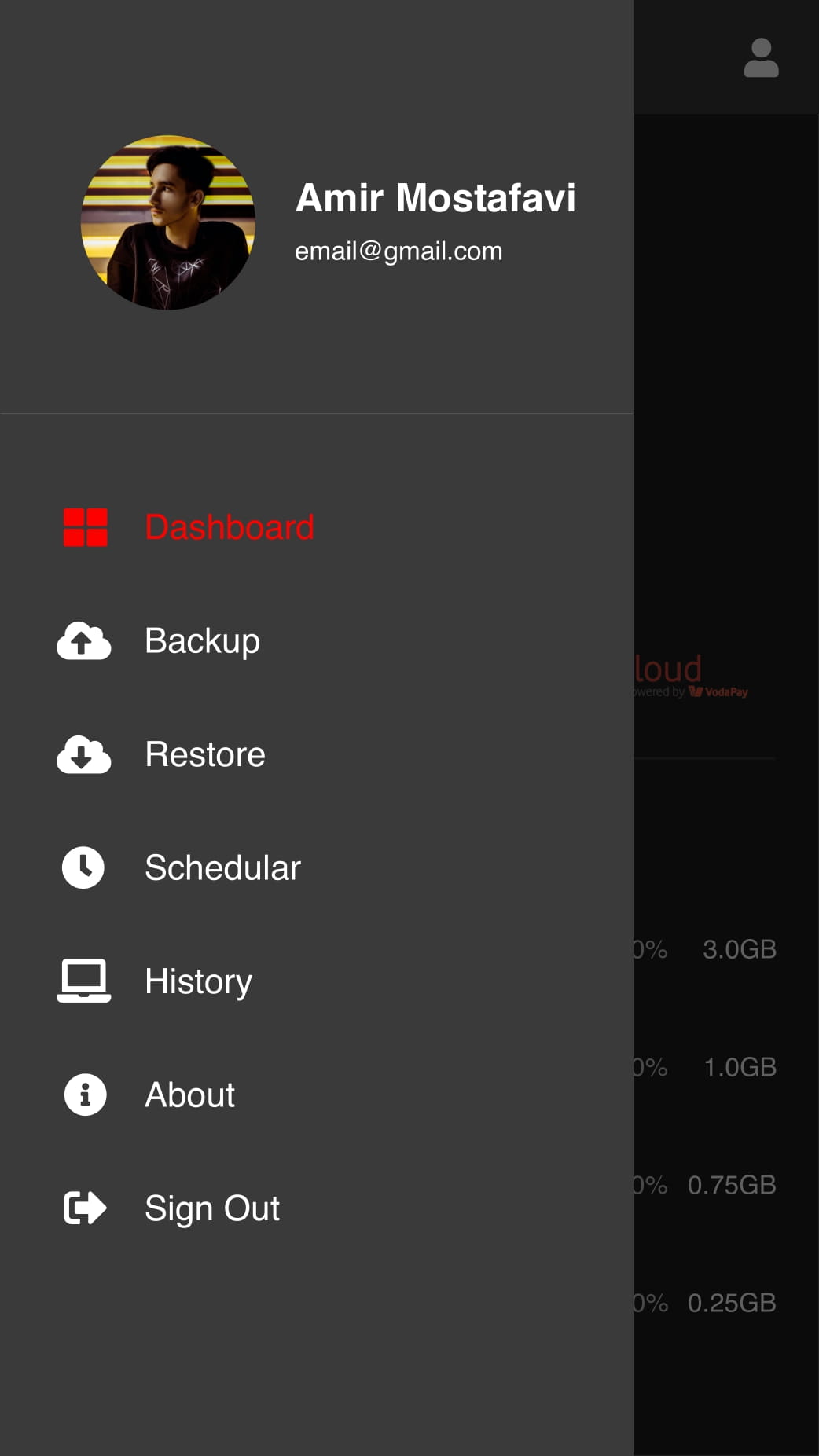Open the Restore option
Viewport: 819px width, 1456px height.
(316, 754)
